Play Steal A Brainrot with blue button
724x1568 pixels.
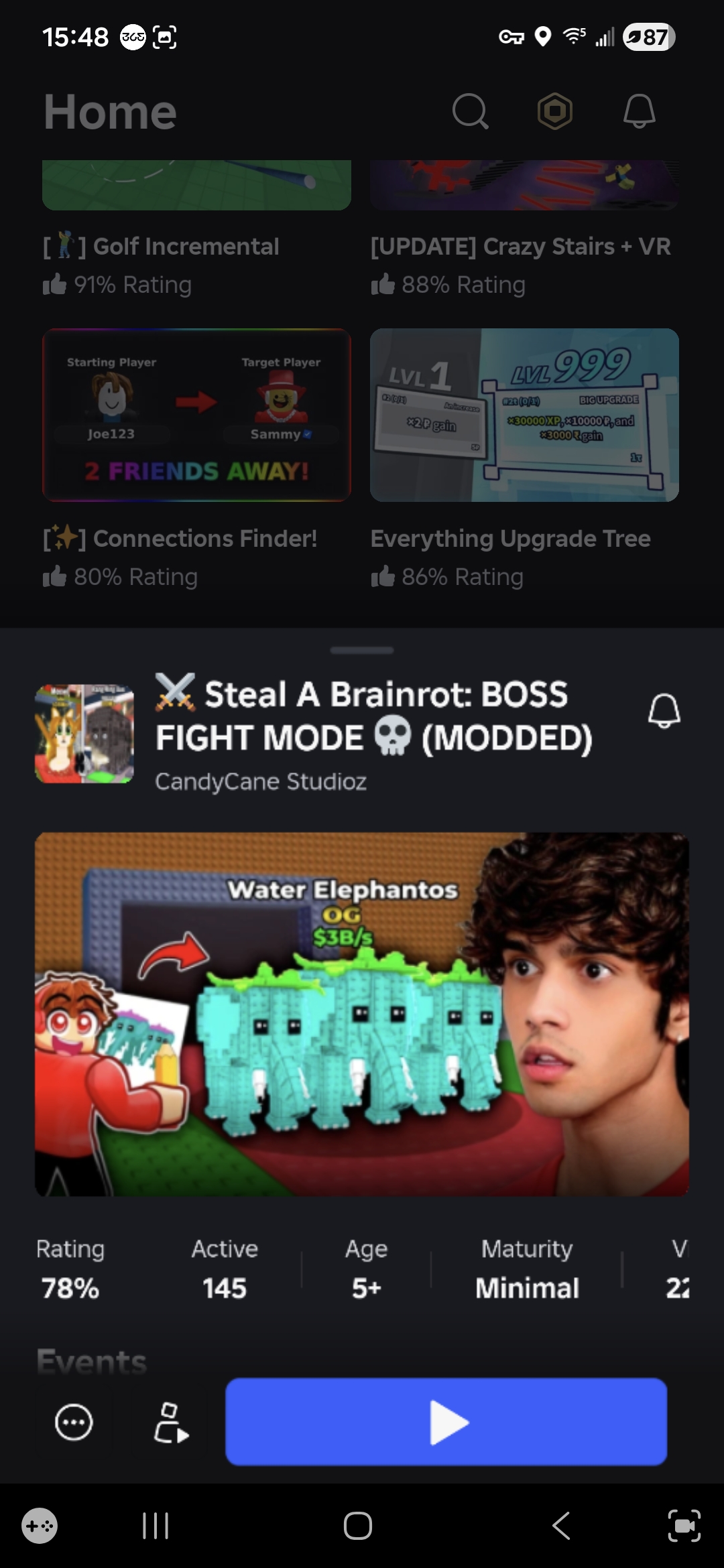point(446,1422)
